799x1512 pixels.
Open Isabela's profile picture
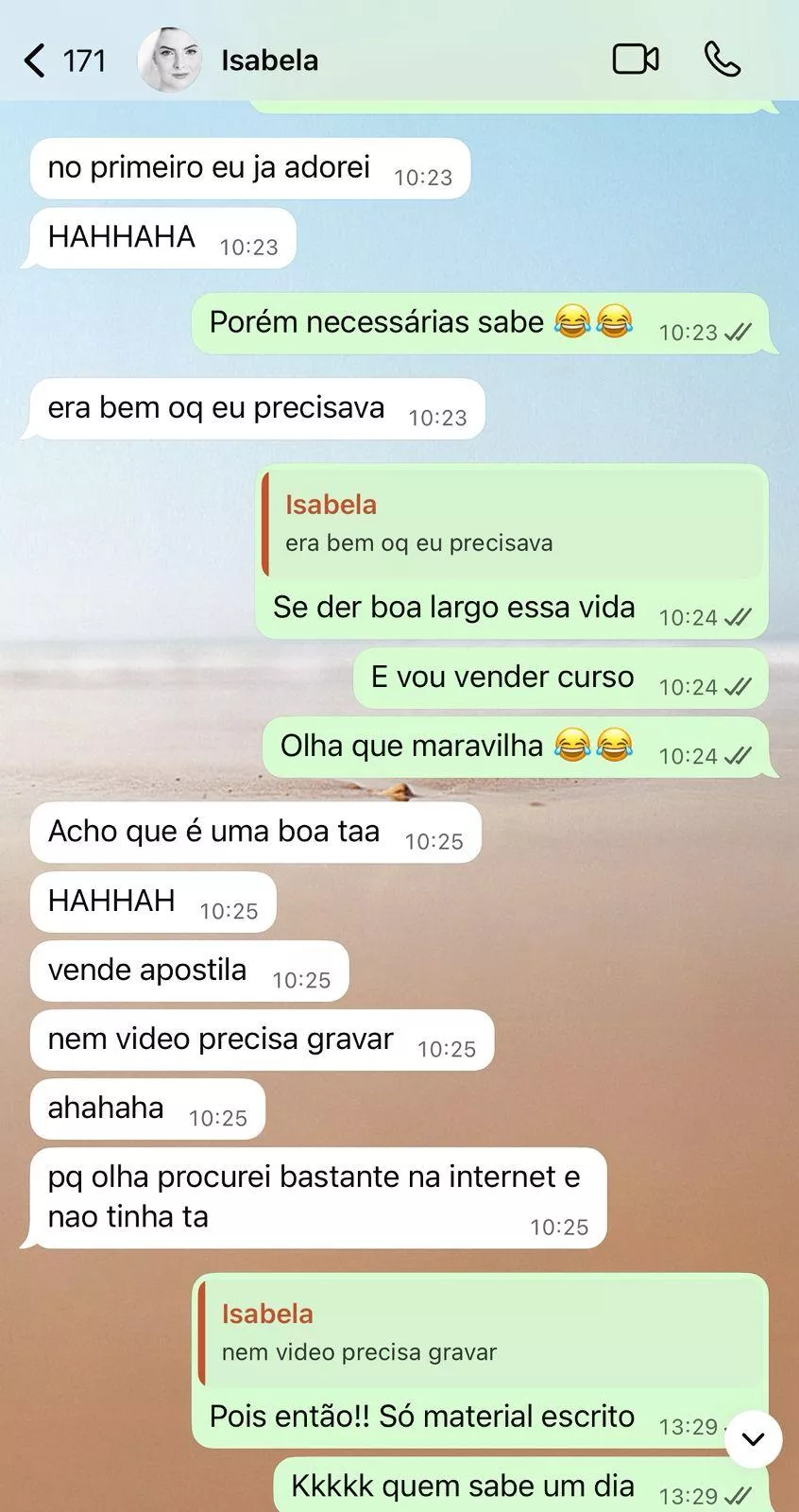tap(169, 60)
